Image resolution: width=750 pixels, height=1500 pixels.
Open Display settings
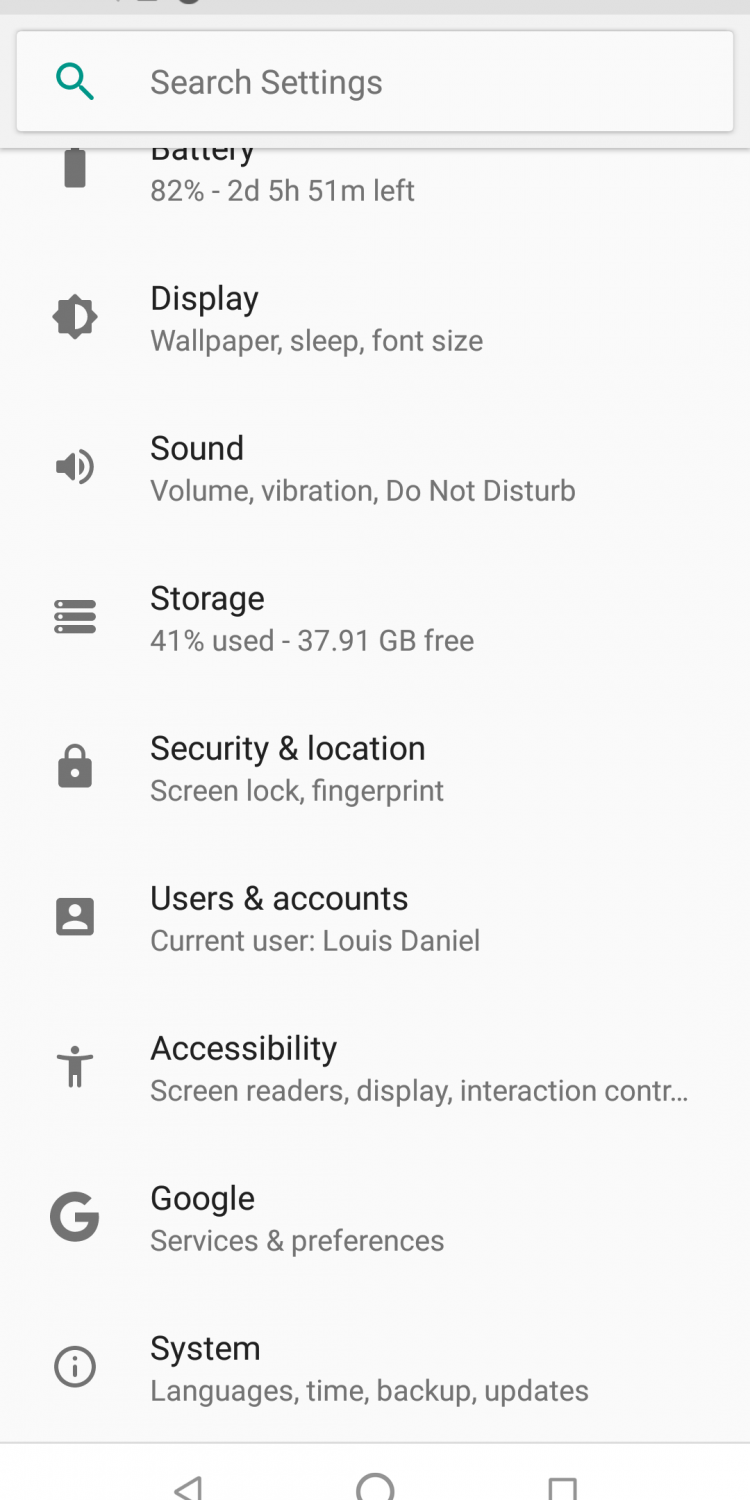coord(316,319)
